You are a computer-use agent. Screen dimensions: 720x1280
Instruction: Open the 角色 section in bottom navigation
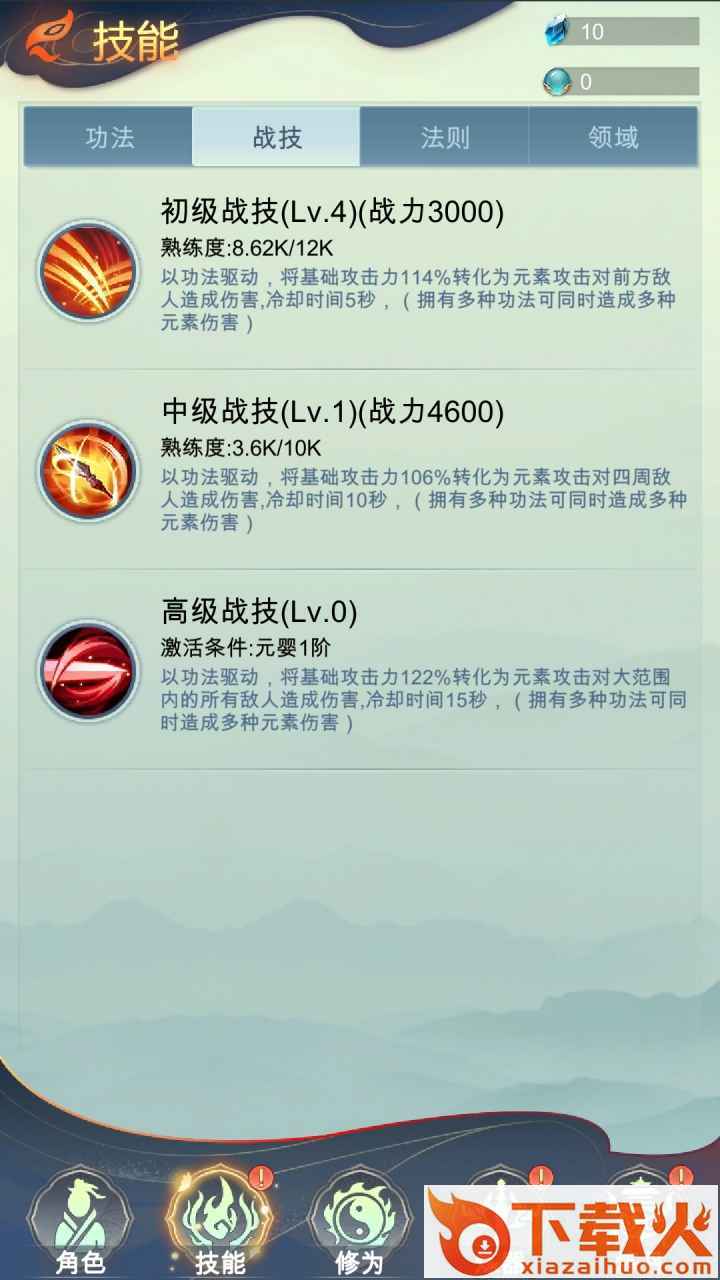click(80, 1225)
